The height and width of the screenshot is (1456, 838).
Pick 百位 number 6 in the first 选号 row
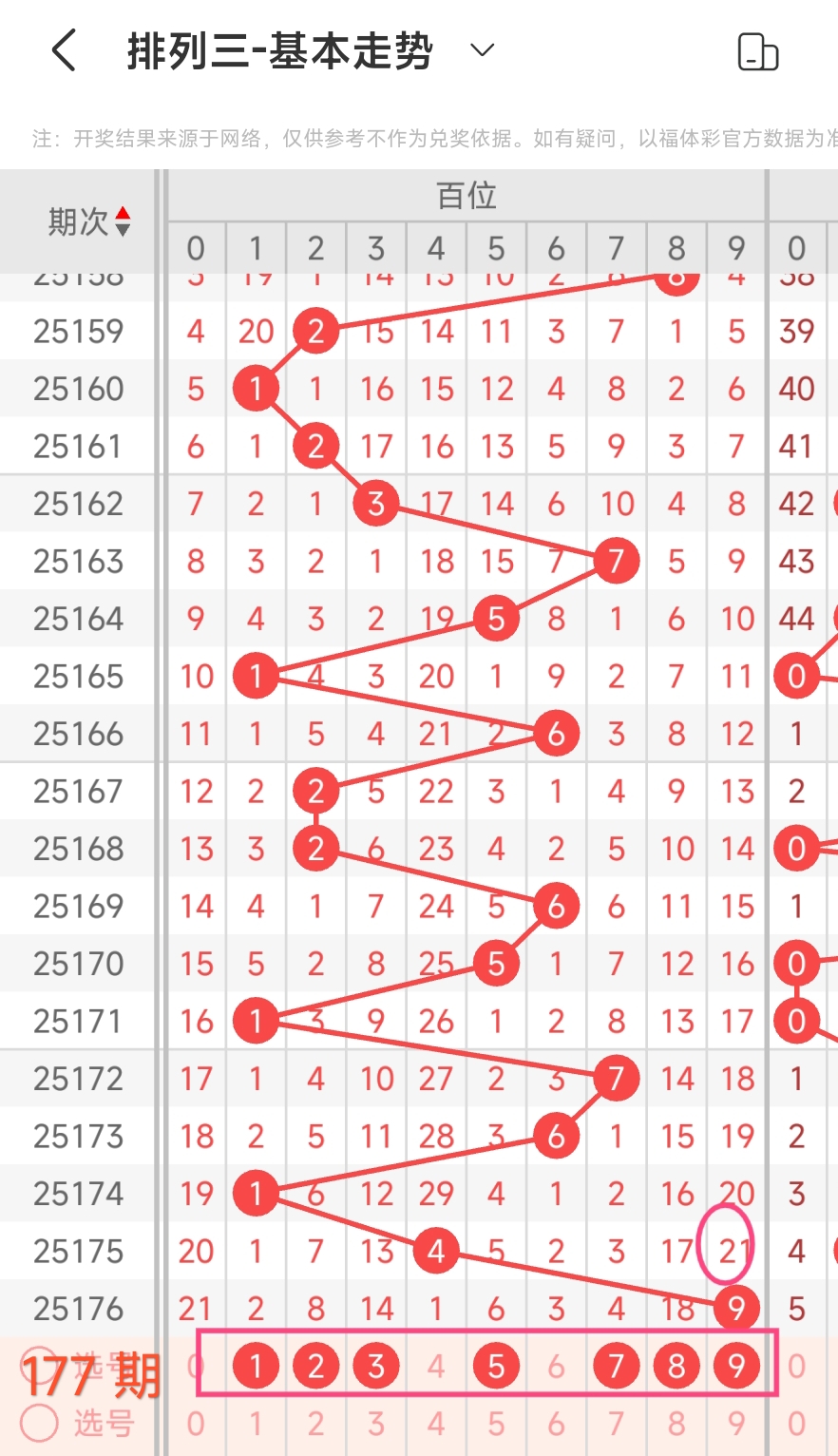pos(556,1367)
